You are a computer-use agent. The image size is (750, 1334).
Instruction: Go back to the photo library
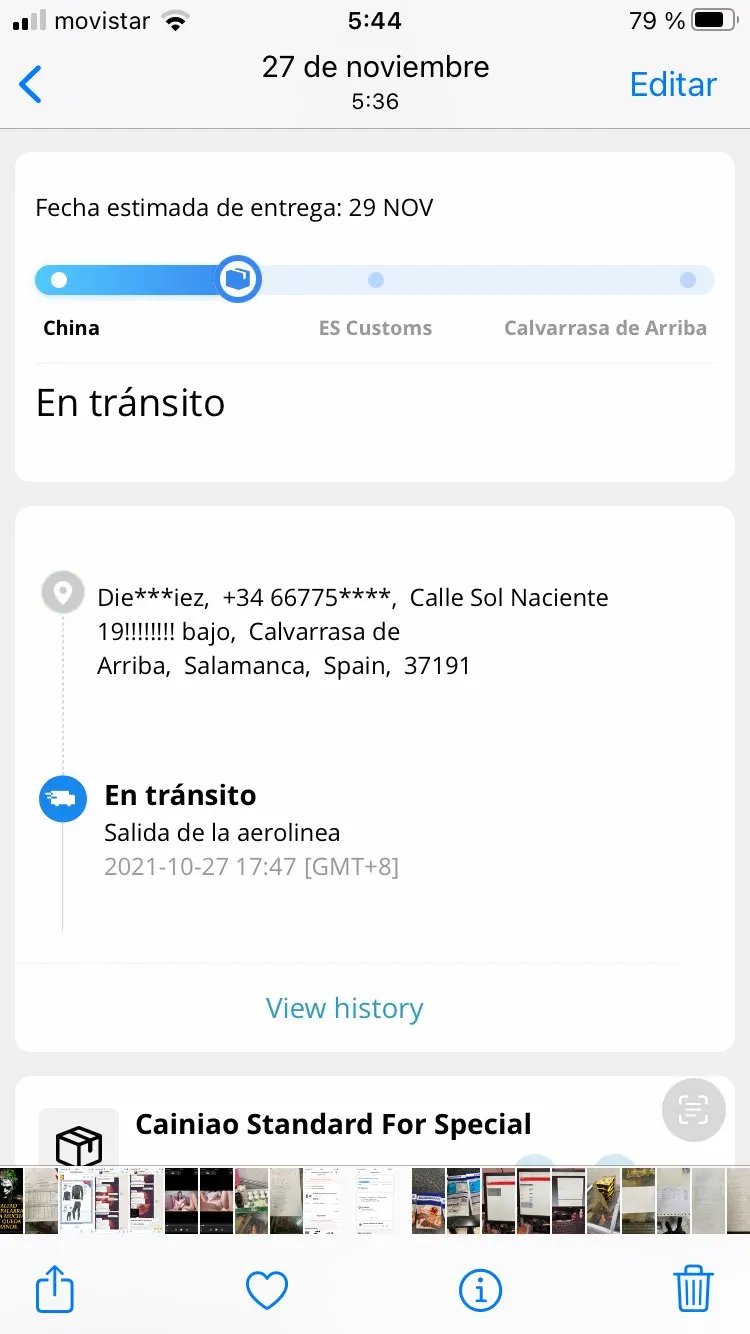(31, 85)
